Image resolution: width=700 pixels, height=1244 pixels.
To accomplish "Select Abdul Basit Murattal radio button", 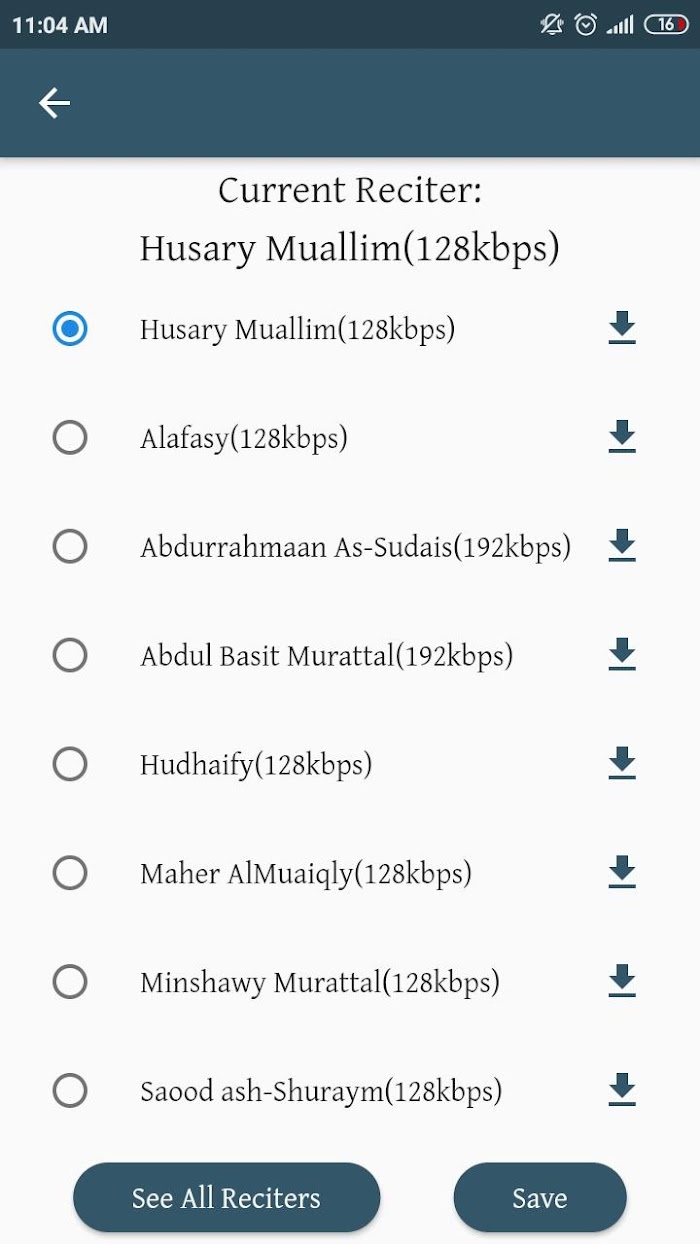I will point(70,656).
